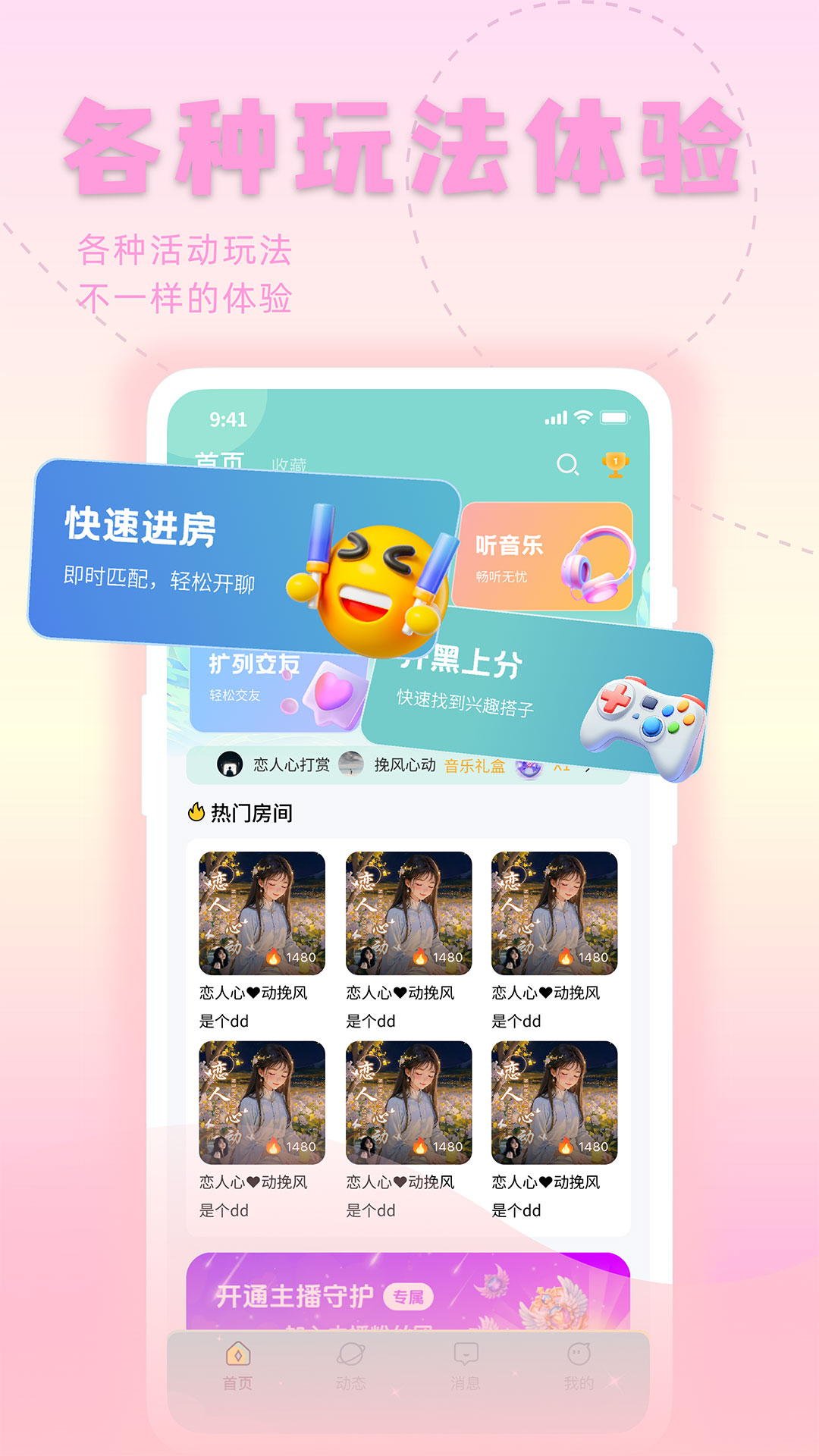Tap the fire icon beside 热门房间
This screenshot has height=1456, width=819.
pyautogui.click(x=195, y=811)
